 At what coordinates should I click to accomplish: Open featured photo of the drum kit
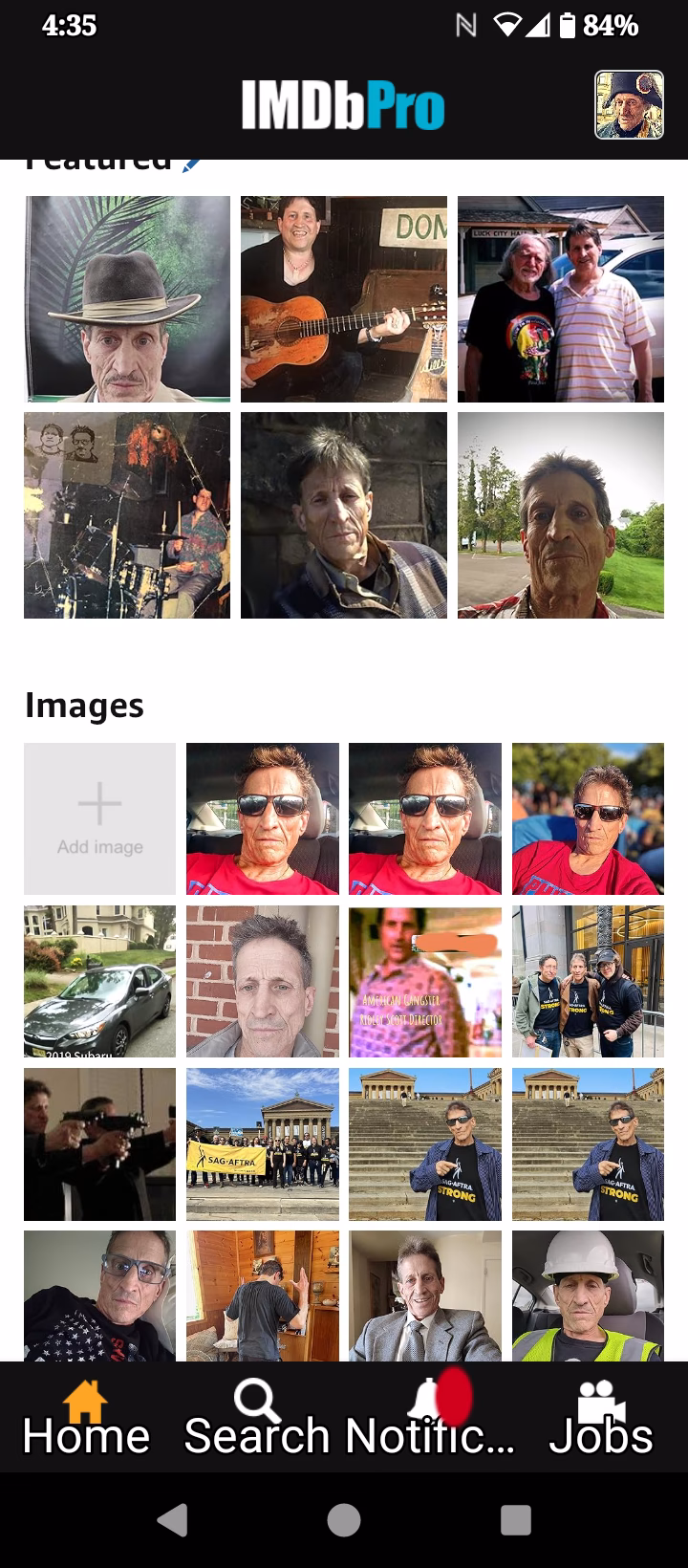tap(127, 515)
